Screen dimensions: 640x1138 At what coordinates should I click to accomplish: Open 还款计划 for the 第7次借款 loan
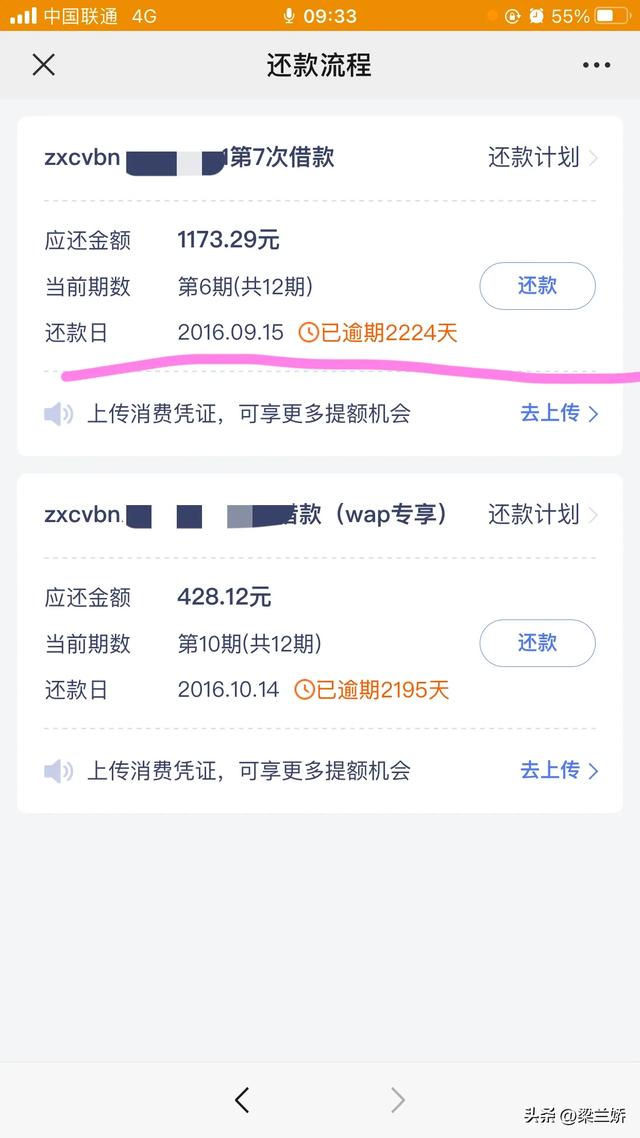pyautogui.click(x=542, y=157)
